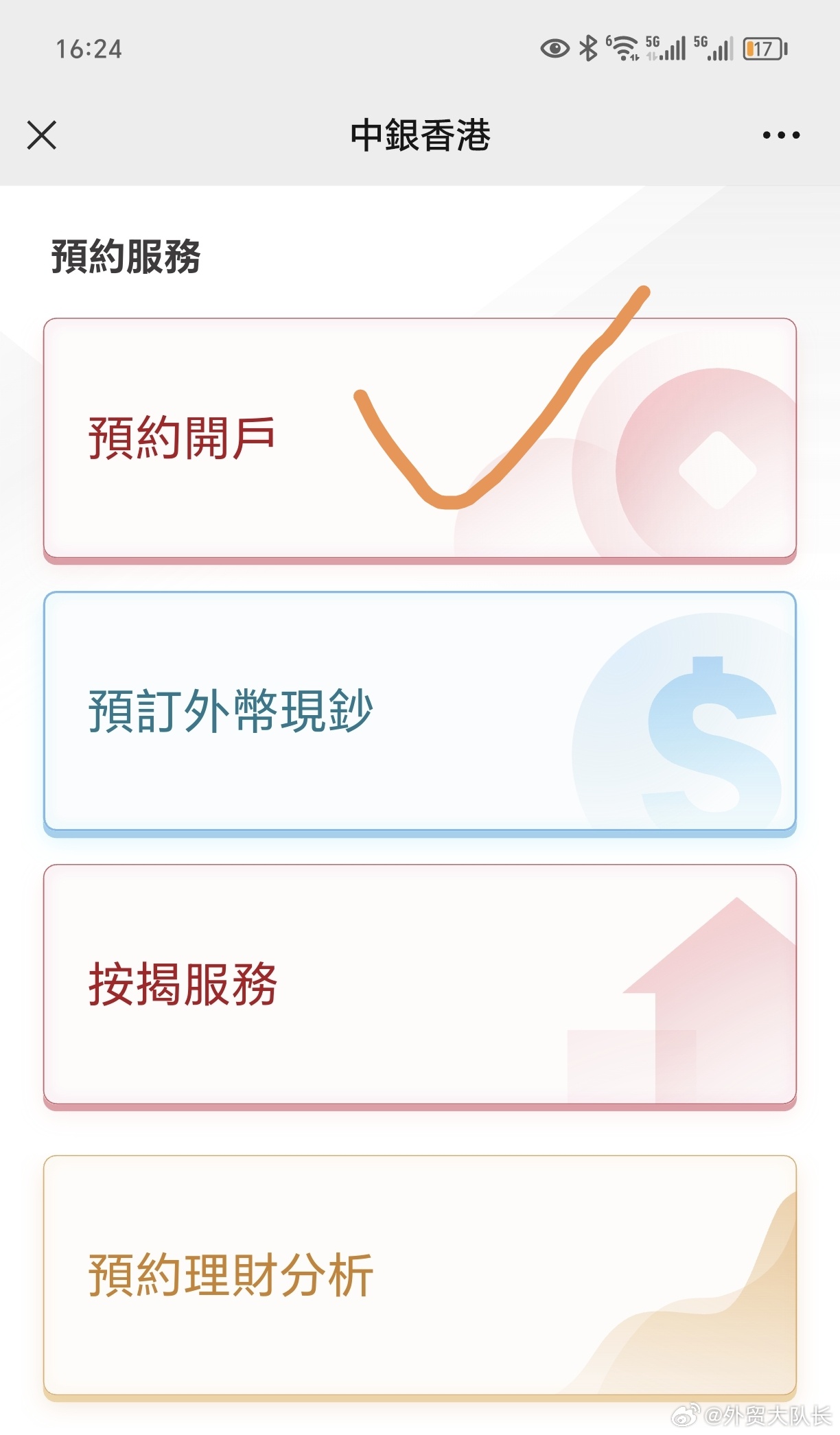Open the three-dot overflow menu
The height and width of the screenshot is (1435, 840).
[781, 135]
